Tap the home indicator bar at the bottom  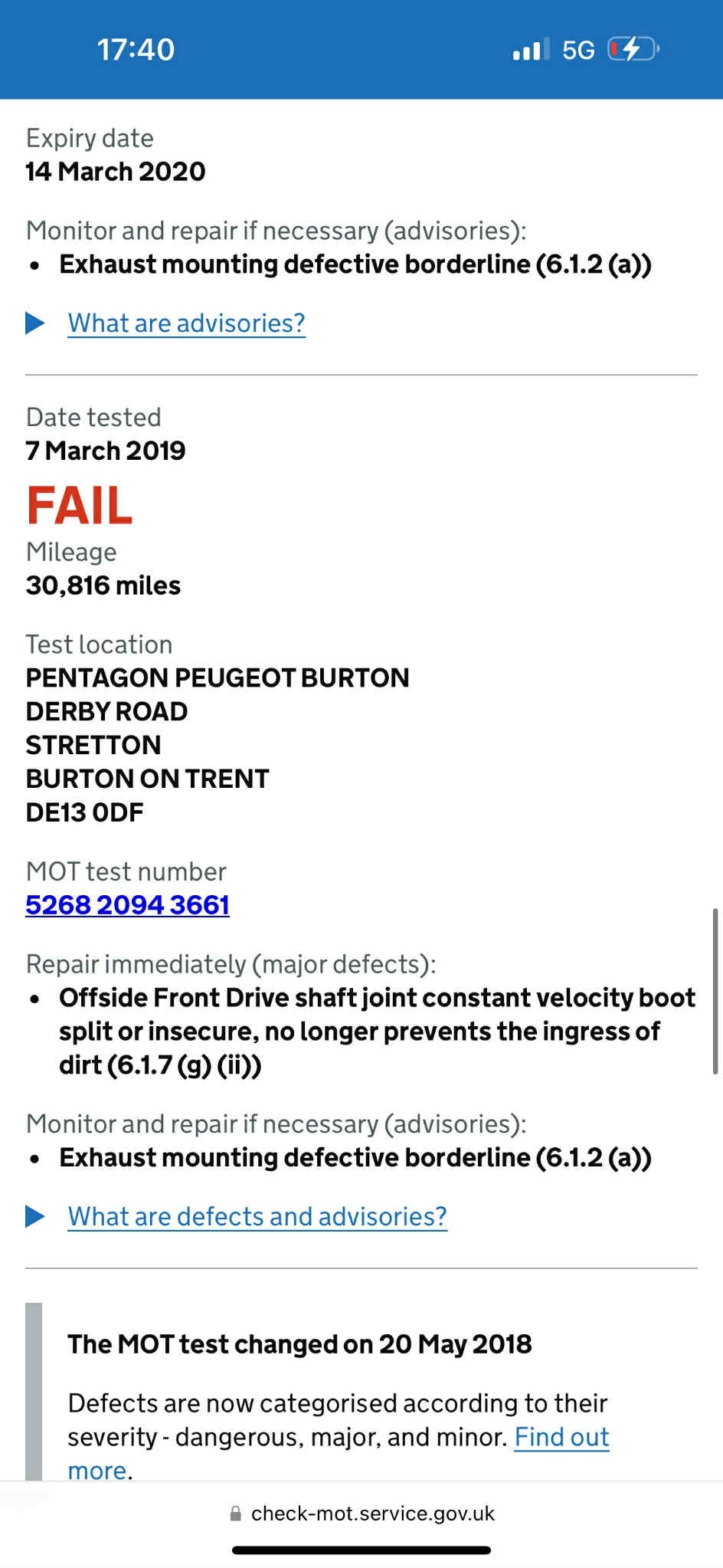tap(361, 1549)
